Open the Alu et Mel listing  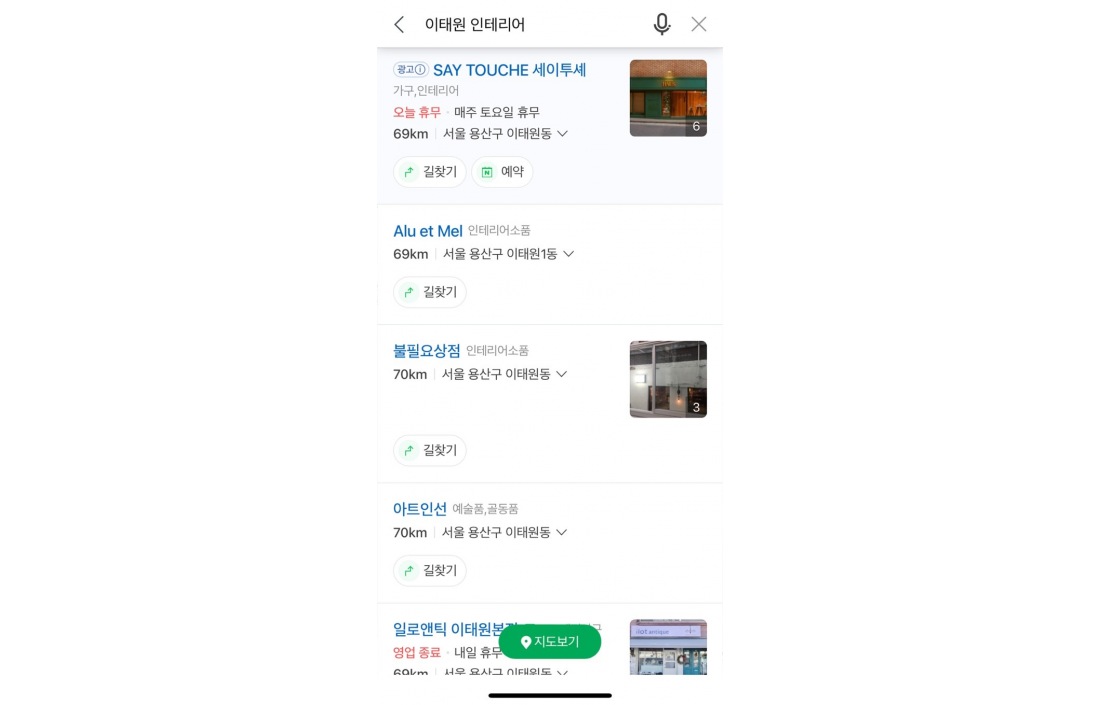tap(428, 231)
